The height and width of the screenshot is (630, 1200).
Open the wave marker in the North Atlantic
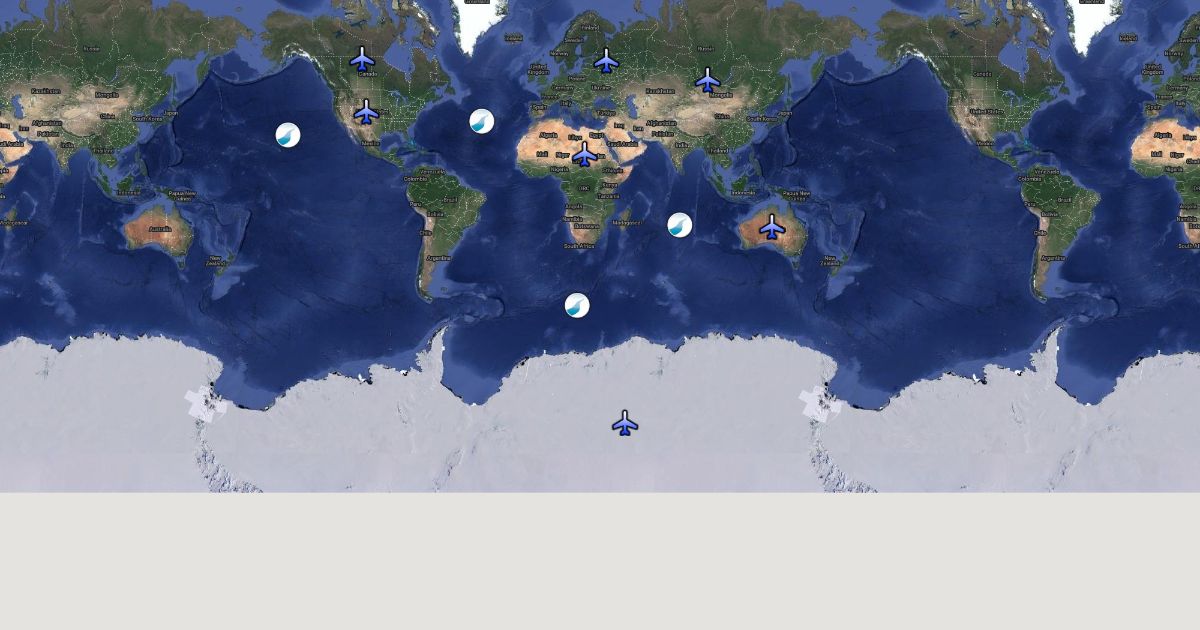pyautogui.click(x=482, y=121)
